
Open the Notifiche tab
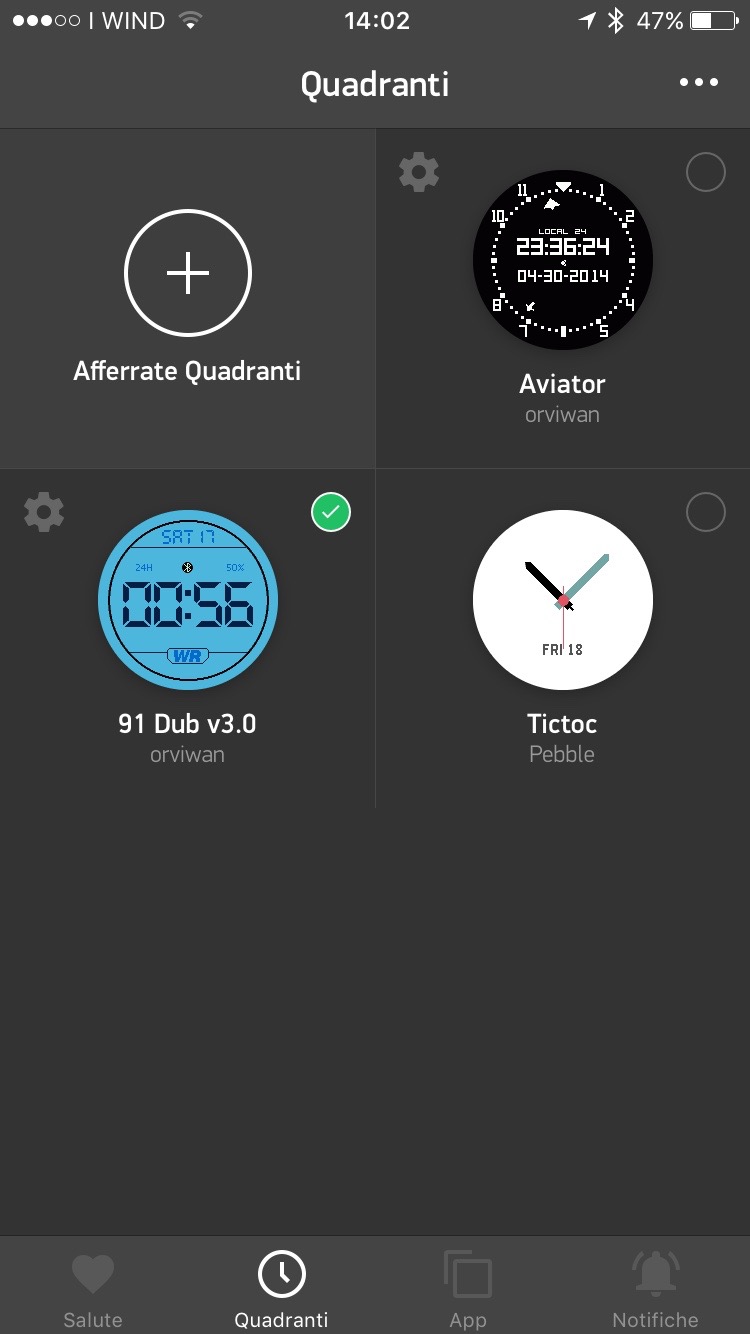655,1288
